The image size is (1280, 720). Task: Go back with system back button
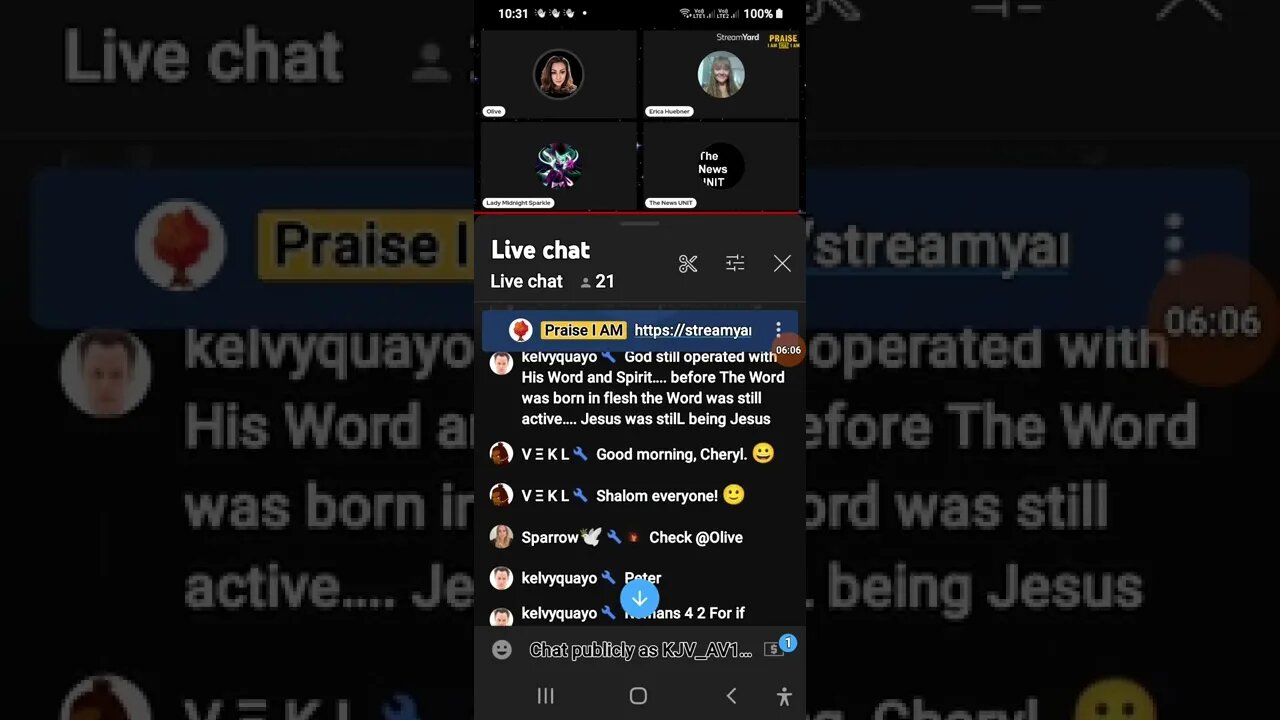[x=731, y=696]
